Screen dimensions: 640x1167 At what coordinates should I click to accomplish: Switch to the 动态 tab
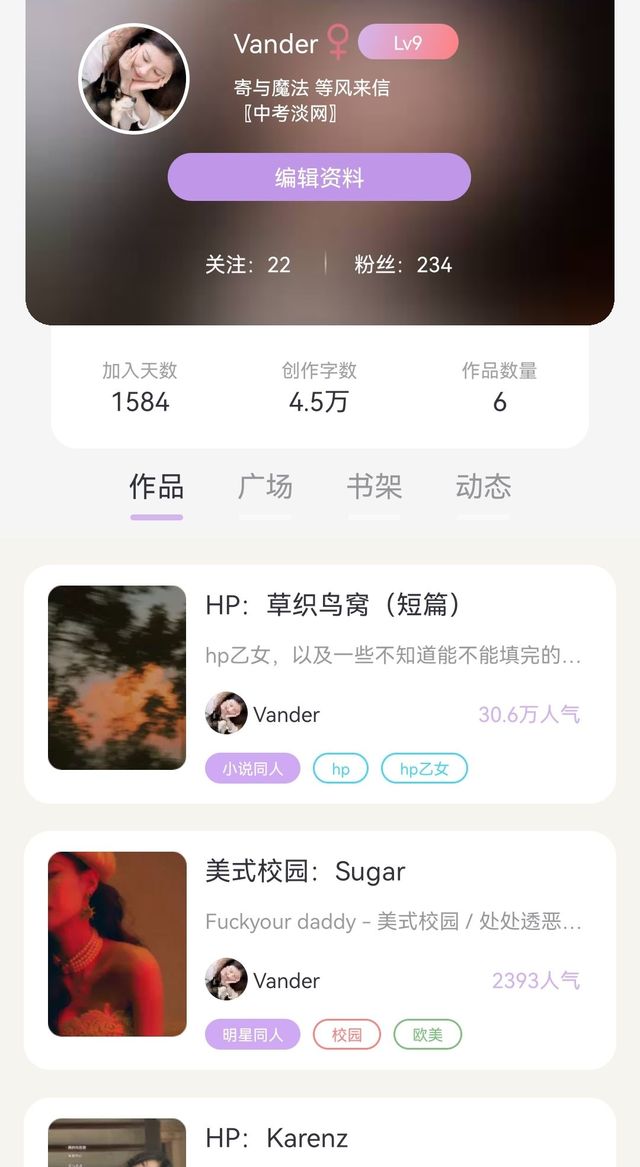(x=483, y=487)
